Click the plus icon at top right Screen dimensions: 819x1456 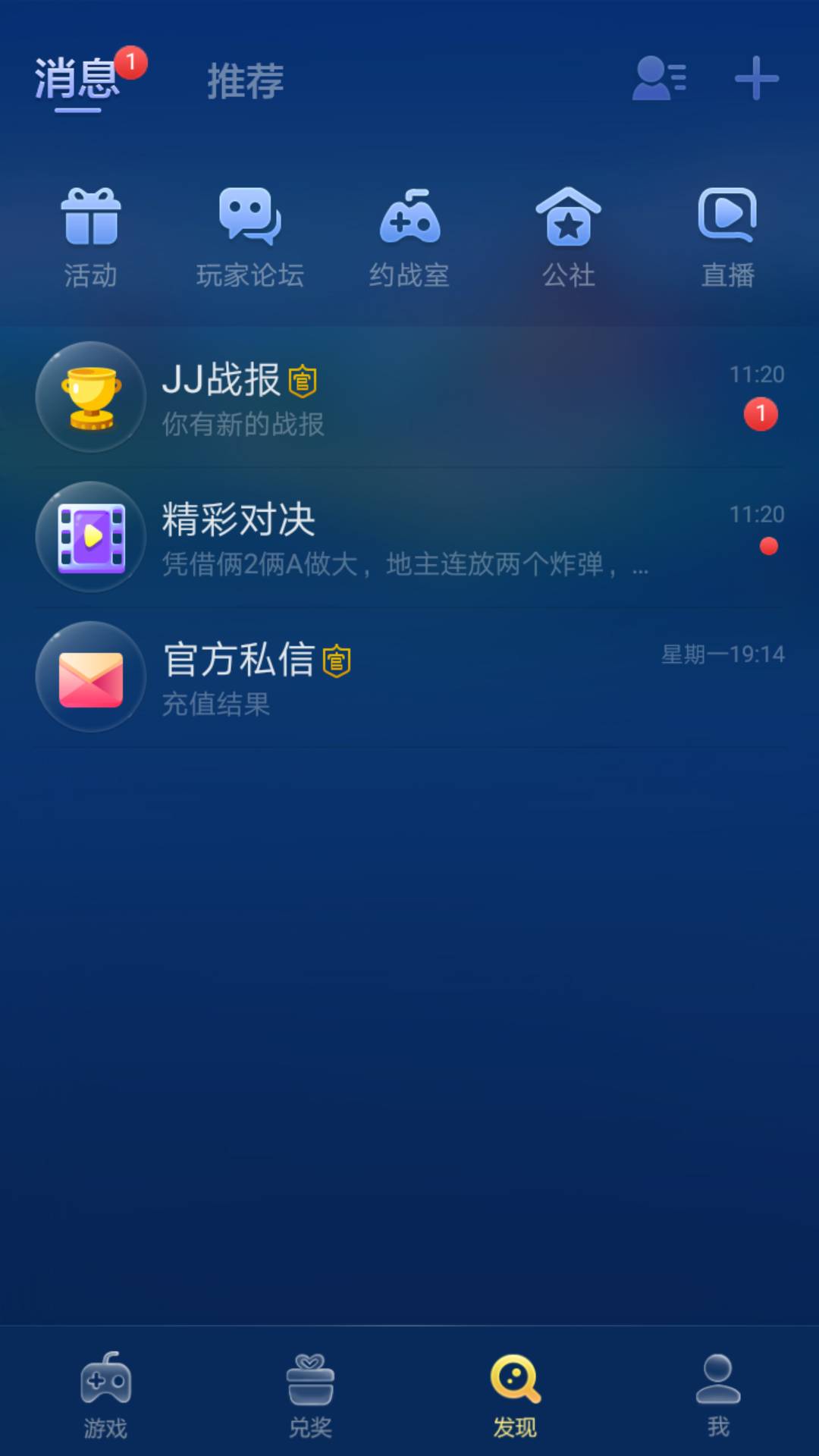click(x=755, y=79)
